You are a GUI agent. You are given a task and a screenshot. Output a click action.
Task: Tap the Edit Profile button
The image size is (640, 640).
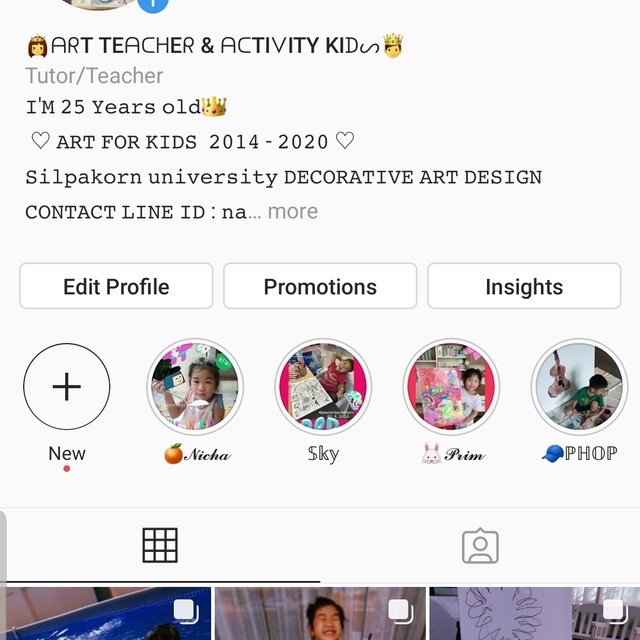[116, 287]
